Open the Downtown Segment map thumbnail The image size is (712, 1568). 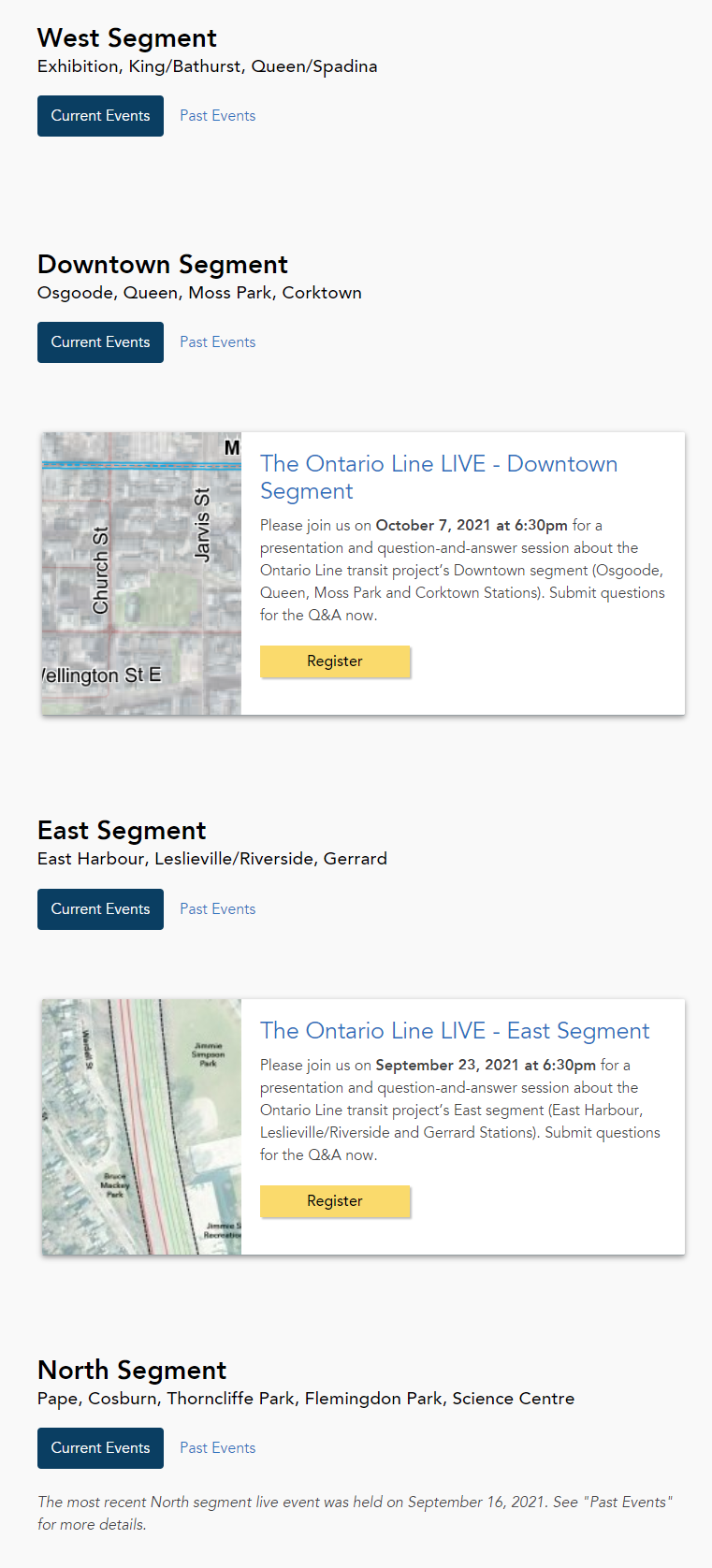pyautogui.click(x=141, y=573)
